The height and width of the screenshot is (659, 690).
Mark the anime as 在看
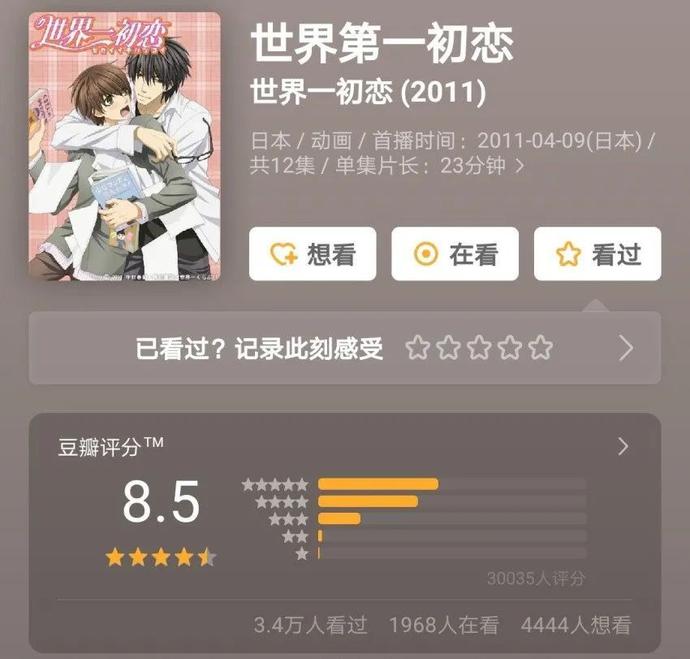(x=455, y=254)
